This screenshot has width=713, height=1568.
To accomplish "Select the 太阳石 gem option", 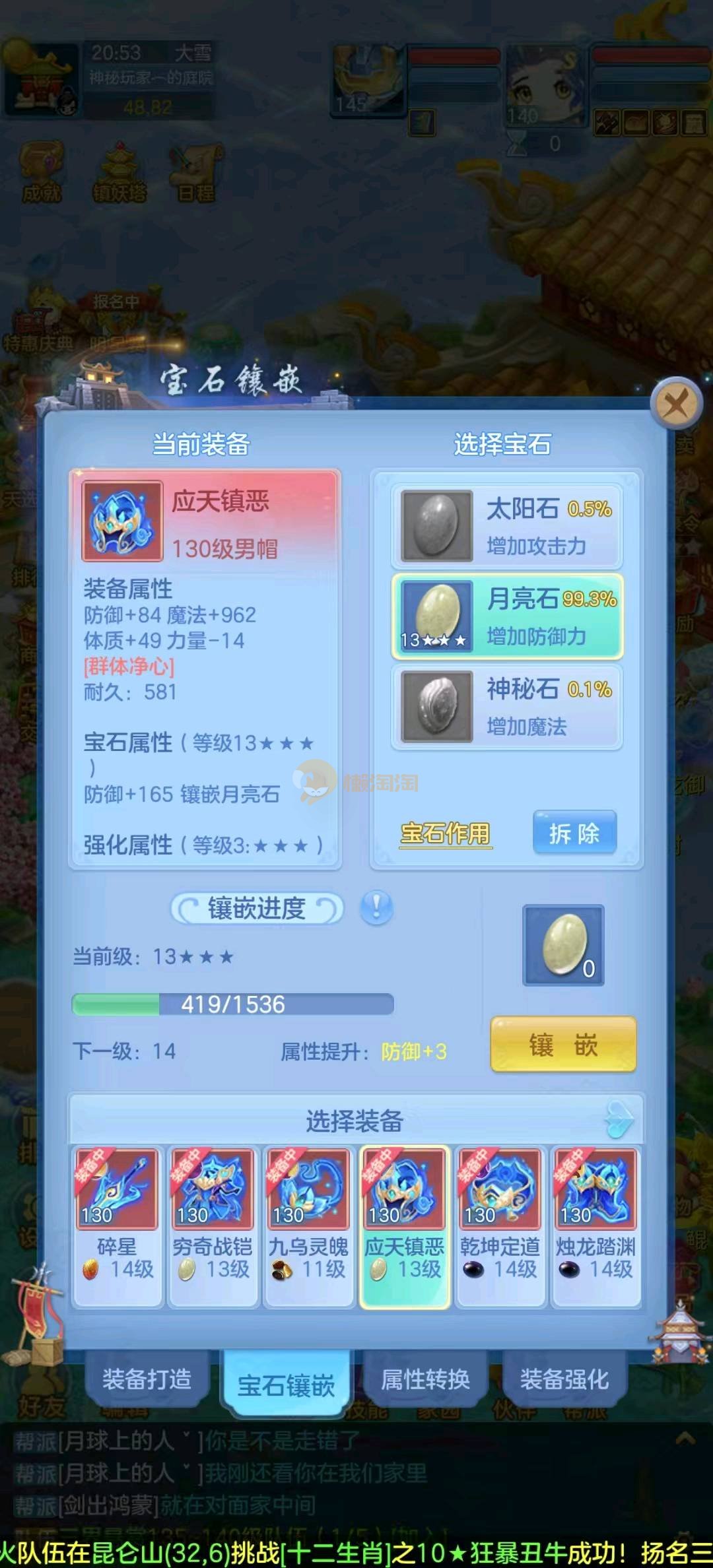I will coord(506,526).
